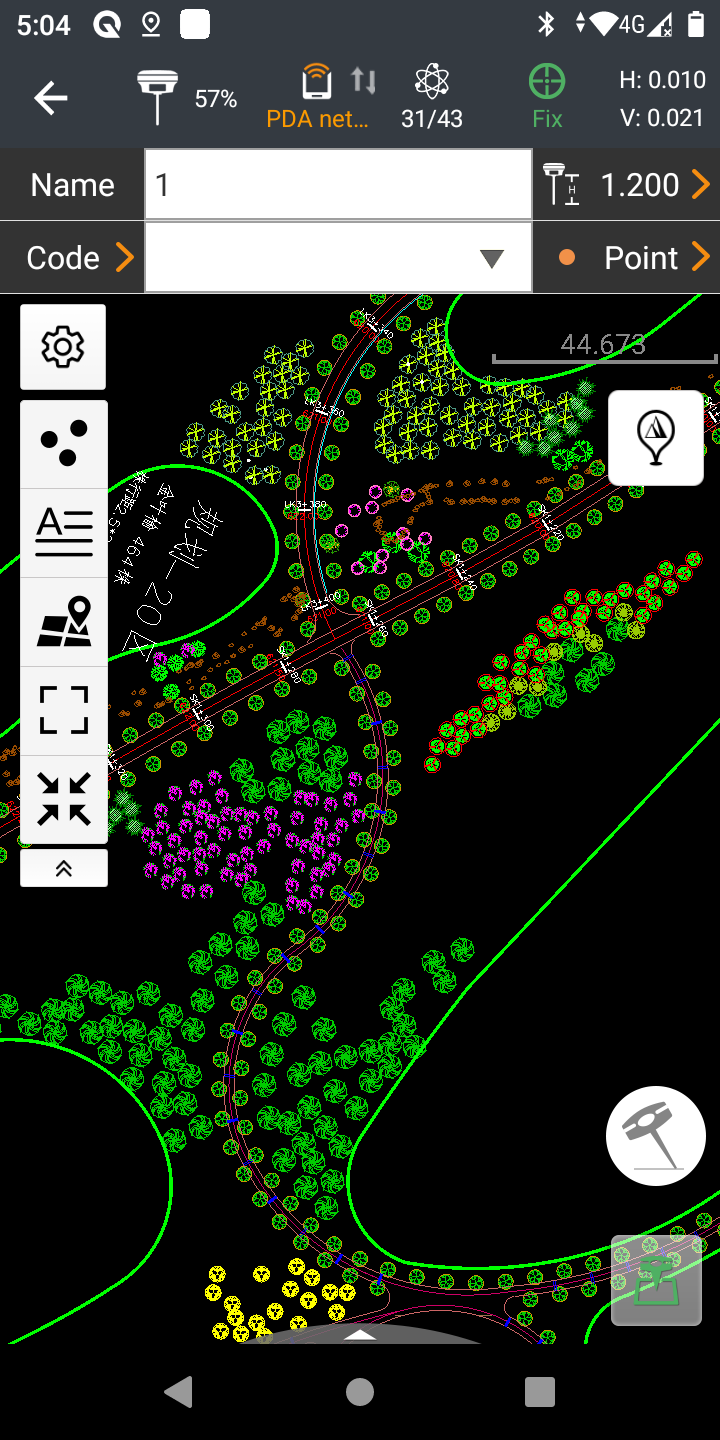Tap the inward-arrows center map tool
The width and height of the screenshot is (720, 1440).
click(63, 799)
